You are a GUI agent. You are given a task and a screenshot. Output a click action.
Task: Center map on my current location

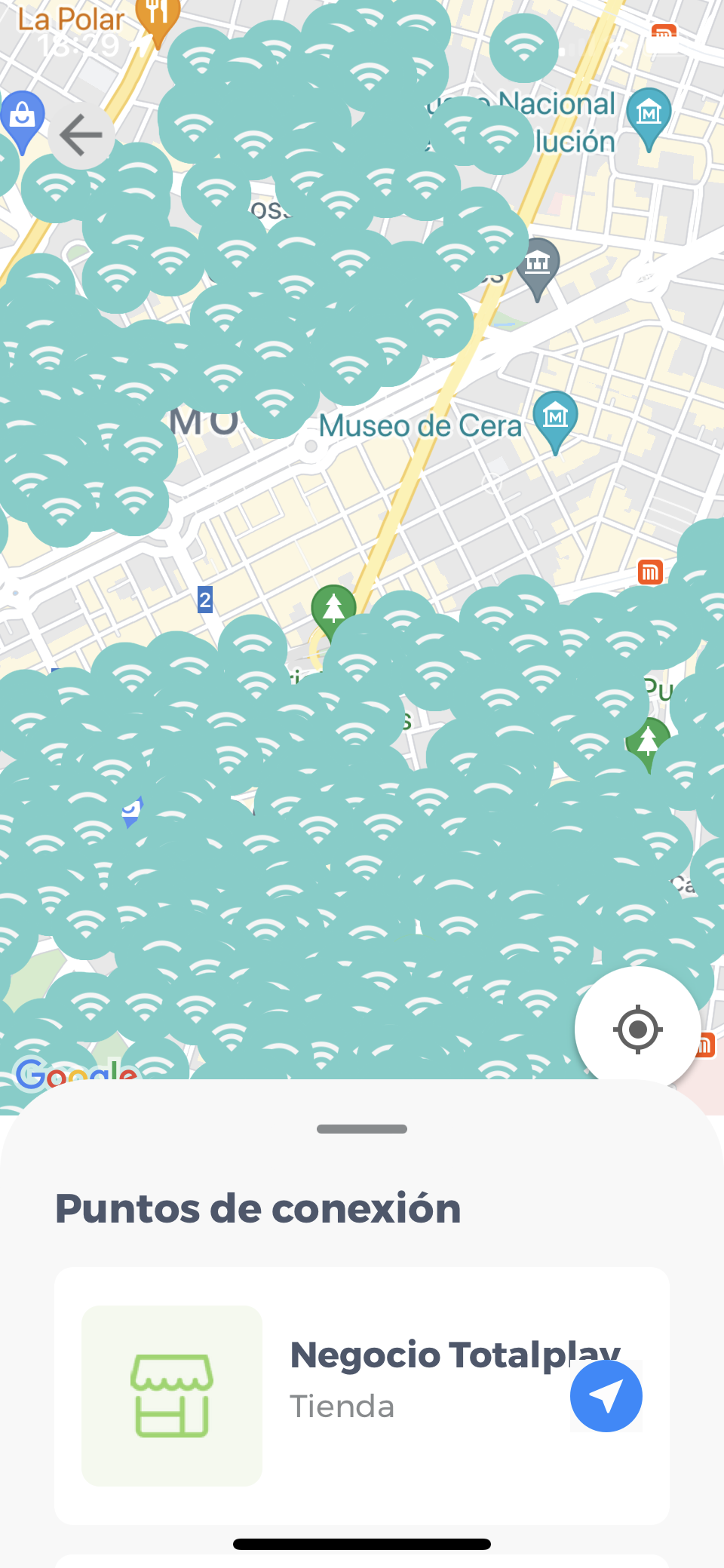pyautogui.click(x=637, y=1029)
